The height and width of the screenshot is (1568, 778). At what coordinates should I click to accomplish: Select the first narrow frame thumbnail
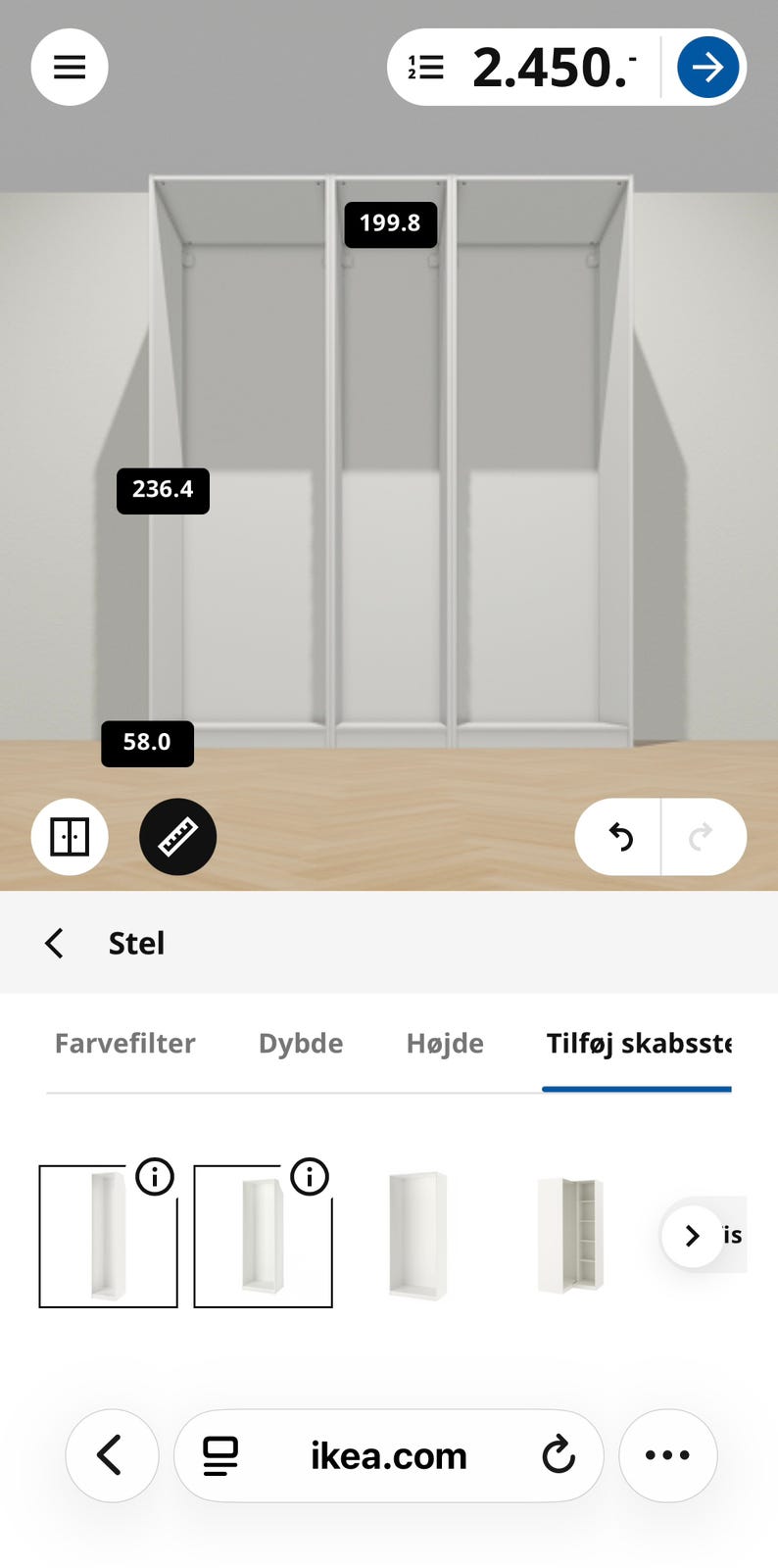click(x=108, y=1236)
